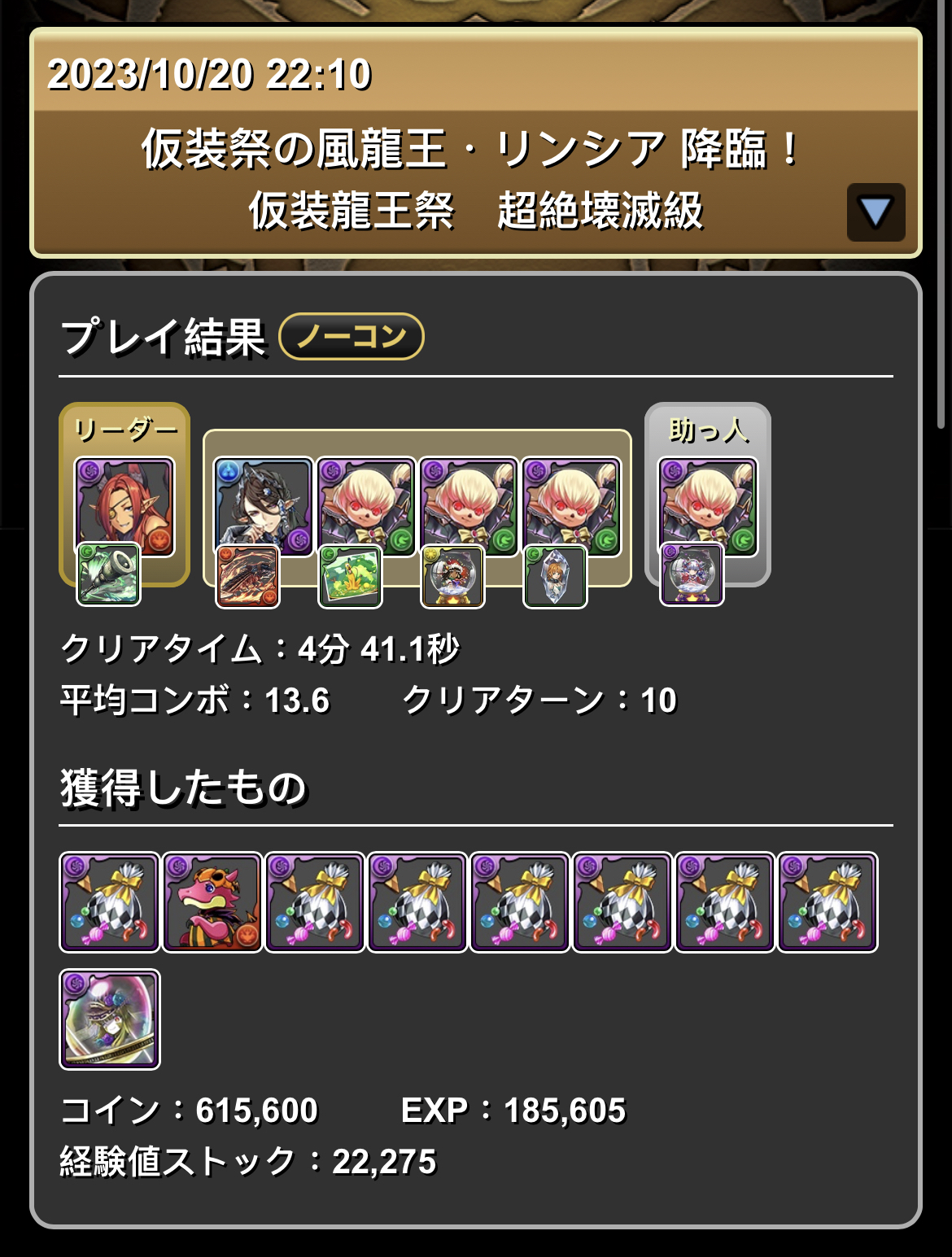The height and width of the screenshot is (1257, 952).
Task: Open the dark-haired blue sub monster
Action: [263, 504]
